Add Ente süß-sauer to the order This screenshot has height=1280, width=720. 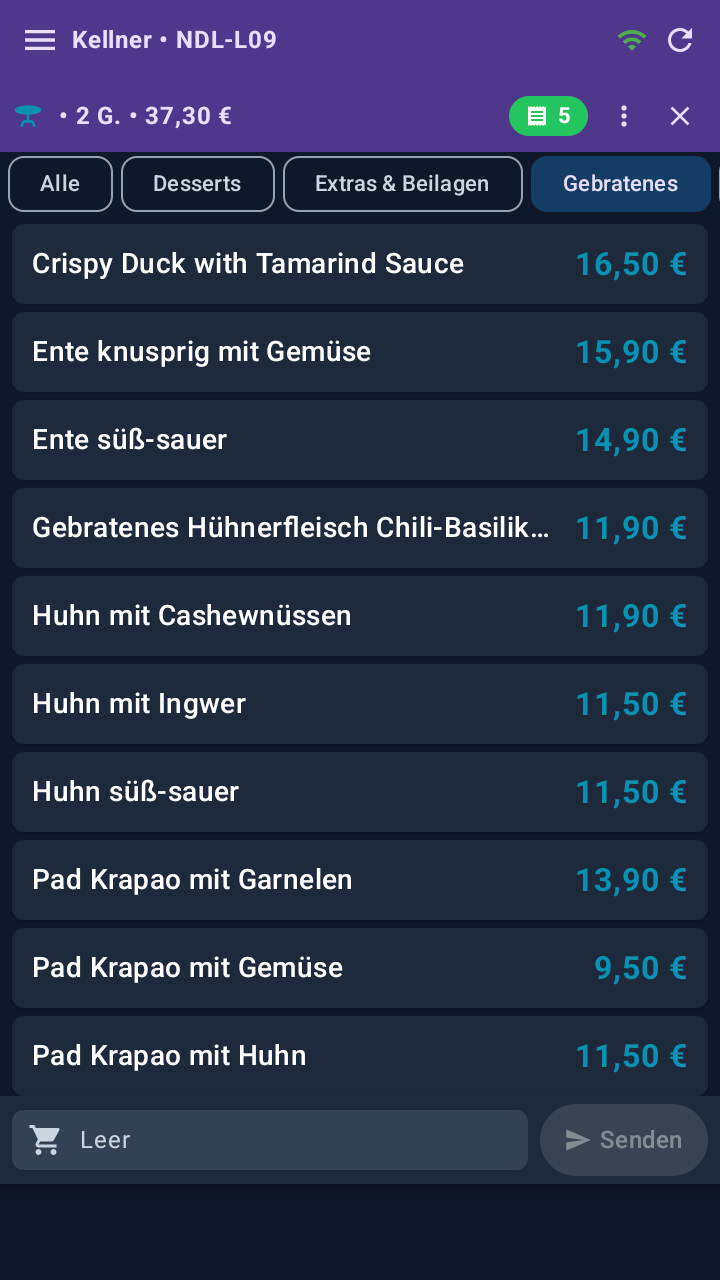coord(360,439)
